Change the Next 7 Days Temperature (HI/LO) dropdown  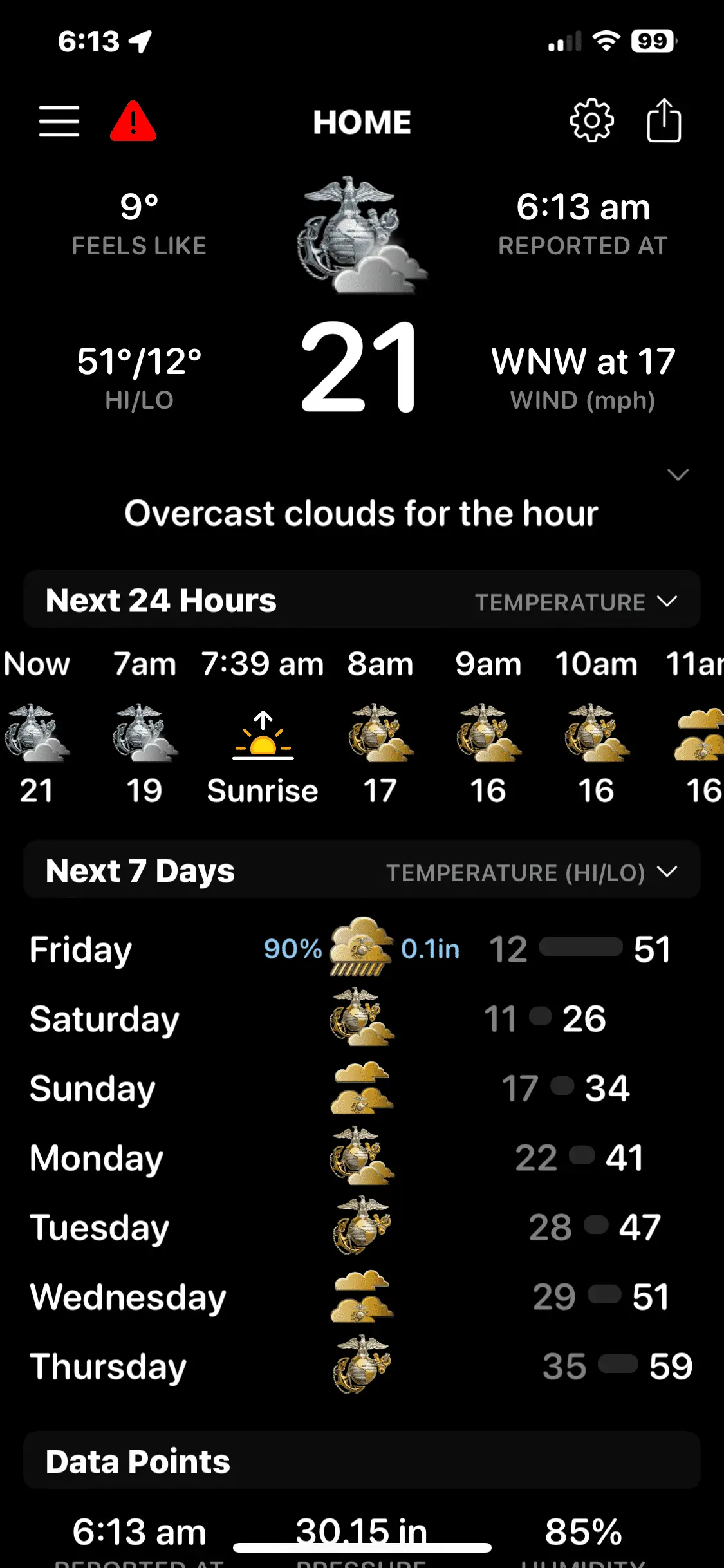pos(532,872)
